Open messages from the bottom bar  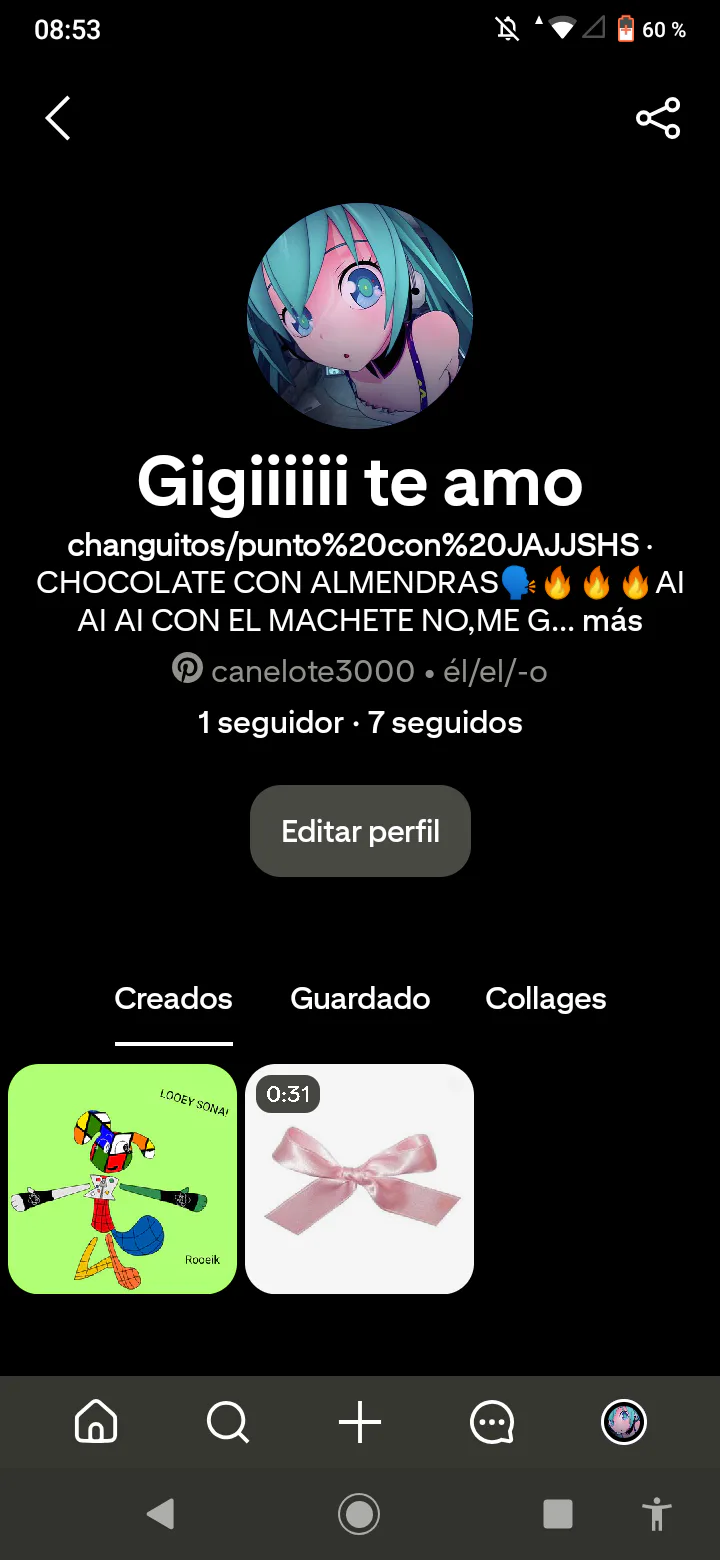pyautogui.click(x=492, y=1421)
